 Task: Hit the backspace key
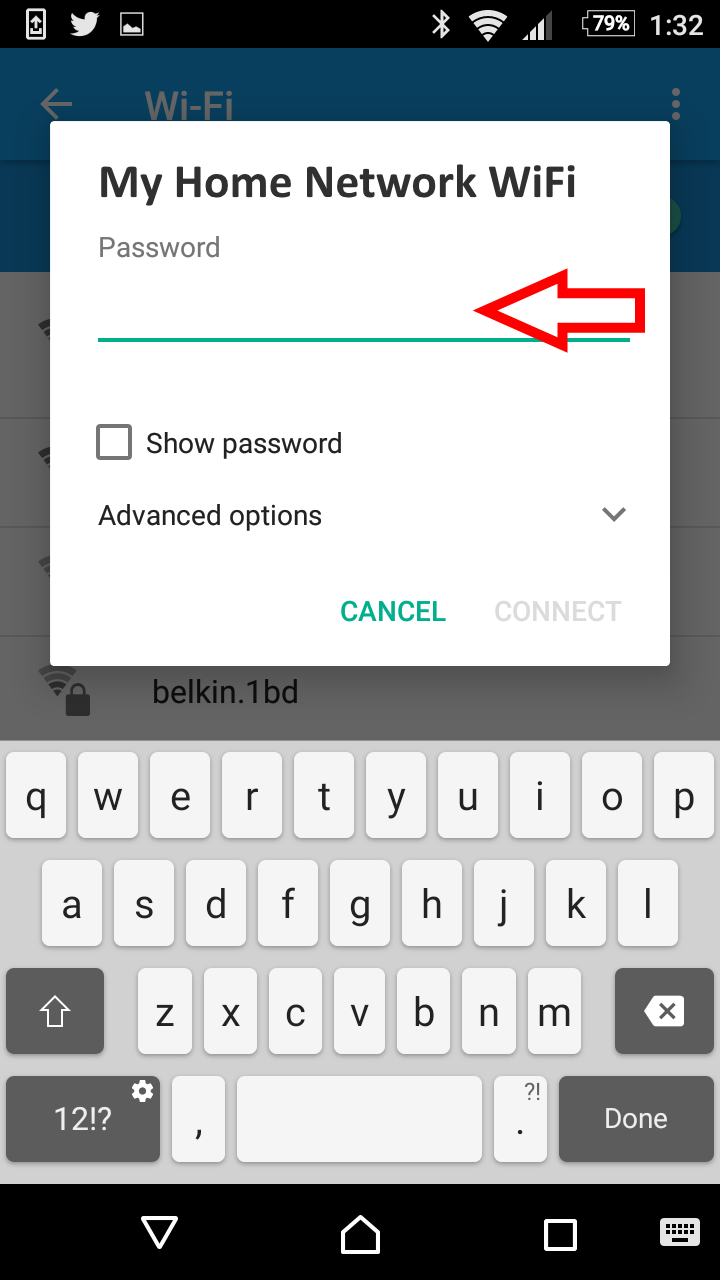point(664,1011)
